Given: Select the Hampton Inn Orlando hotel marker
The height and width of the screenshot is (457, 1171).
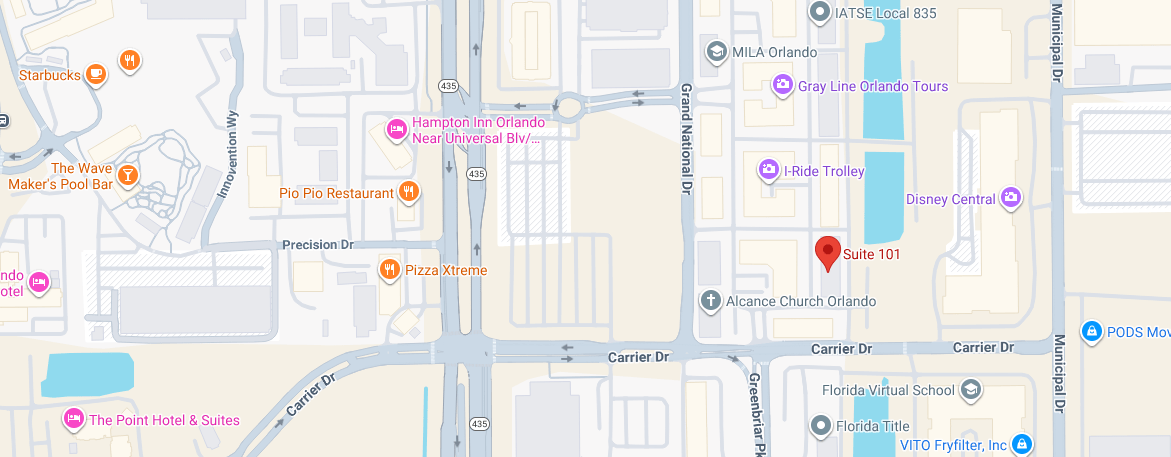Looking at the screenshot, I should [x=397, y=129].
